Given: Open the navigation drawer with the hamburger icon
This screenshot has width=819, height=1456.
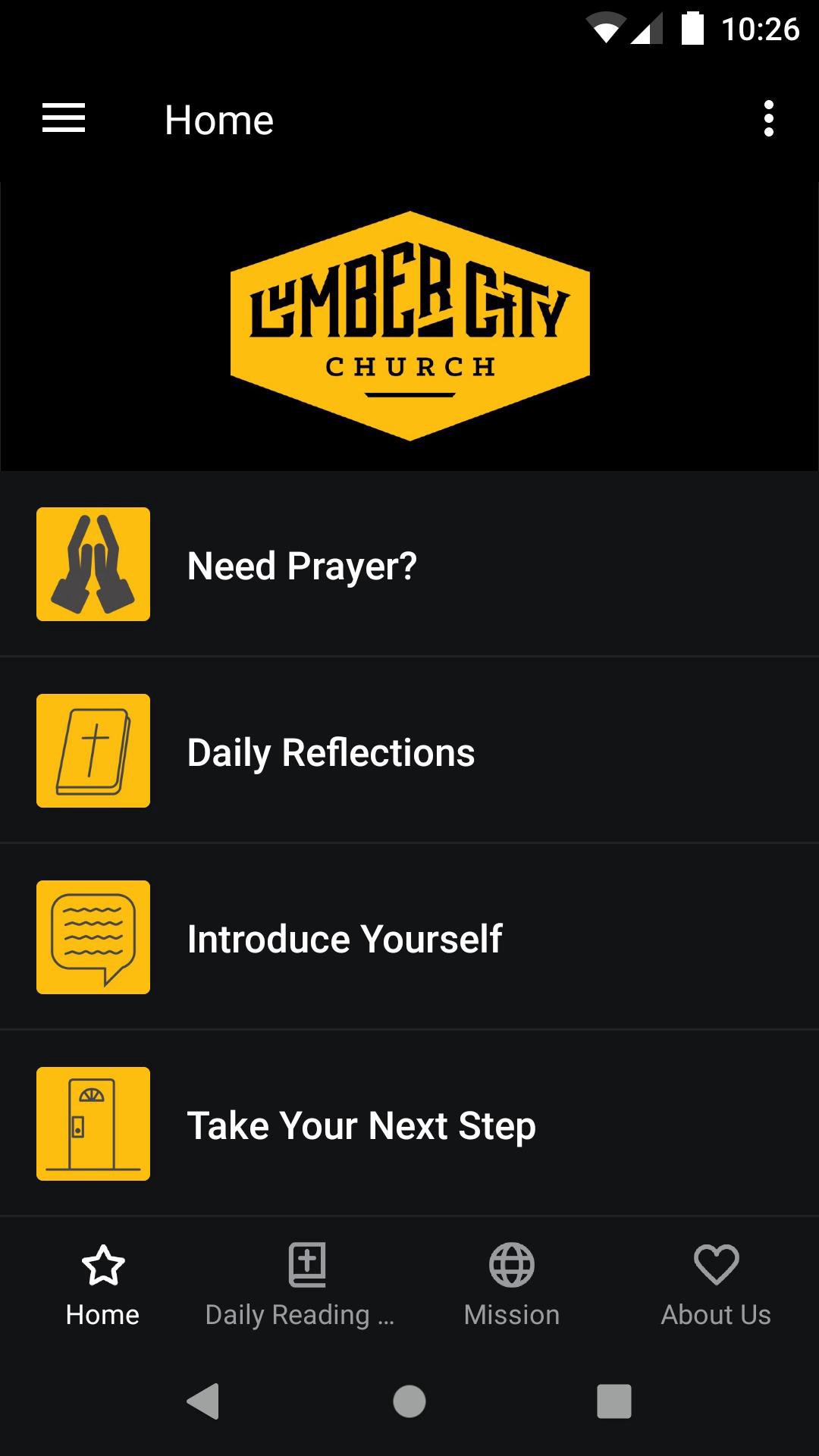Looking at the screenshot, I should click(63, 119).
